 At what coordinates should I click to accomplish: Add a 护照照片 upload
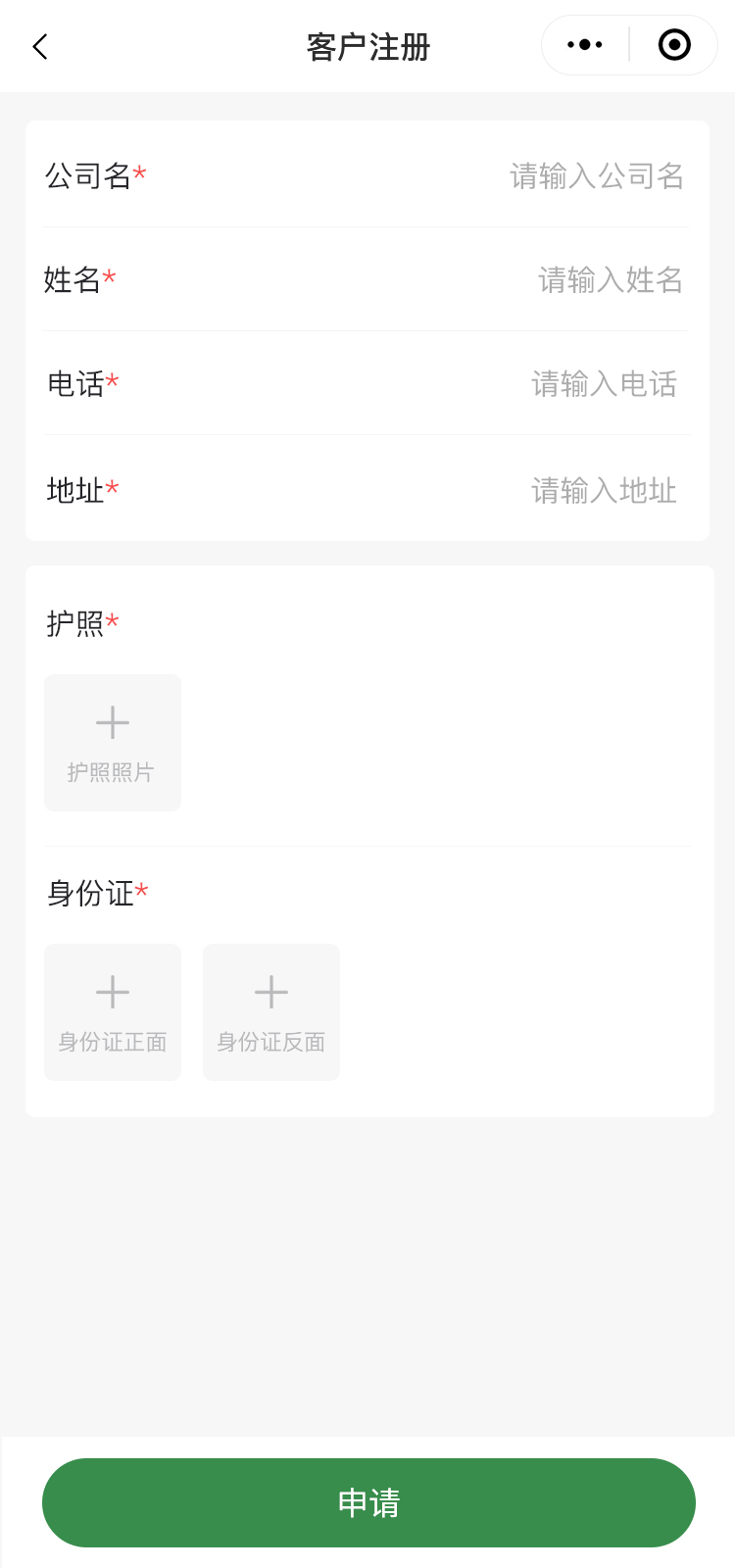(x=113, y=743)
